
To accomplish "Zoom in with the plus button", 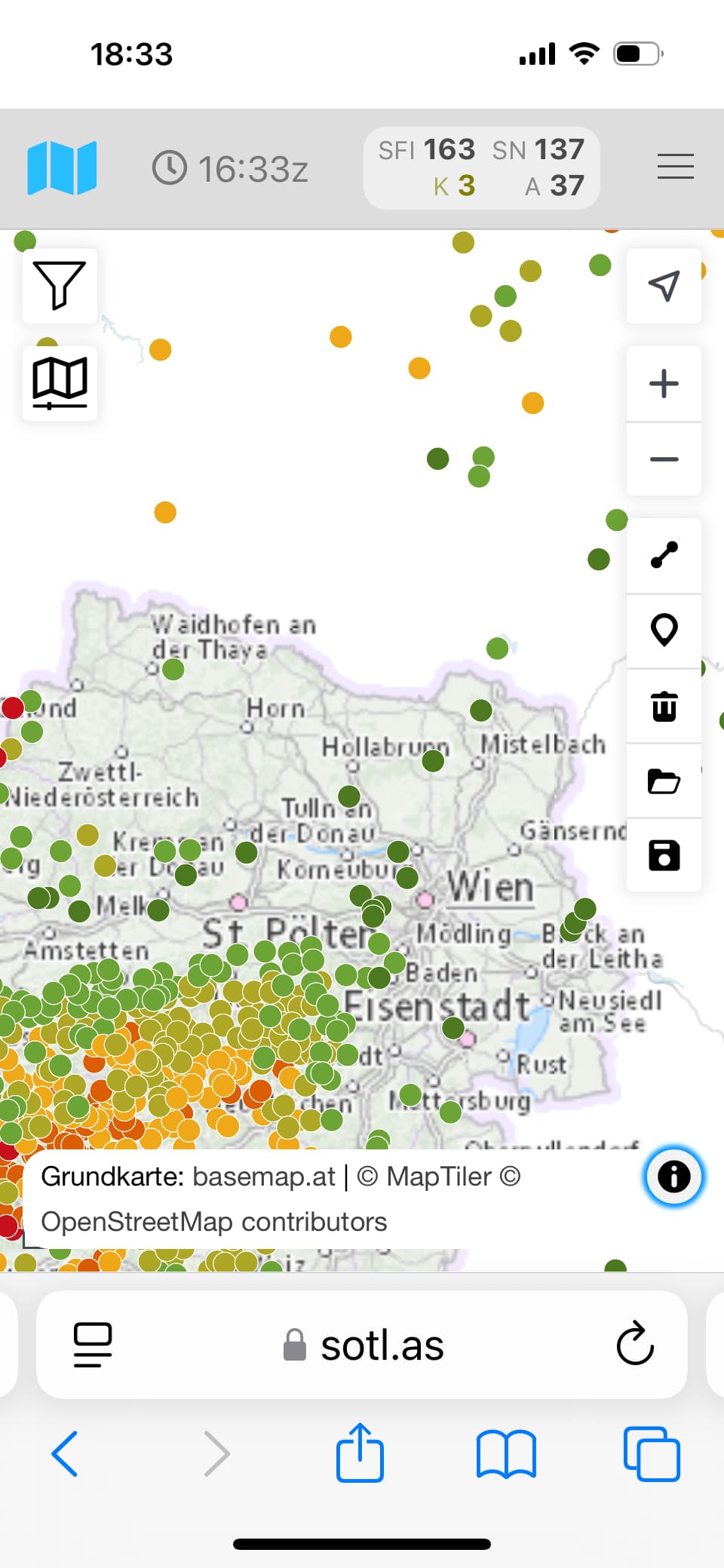I will point(664,383).
